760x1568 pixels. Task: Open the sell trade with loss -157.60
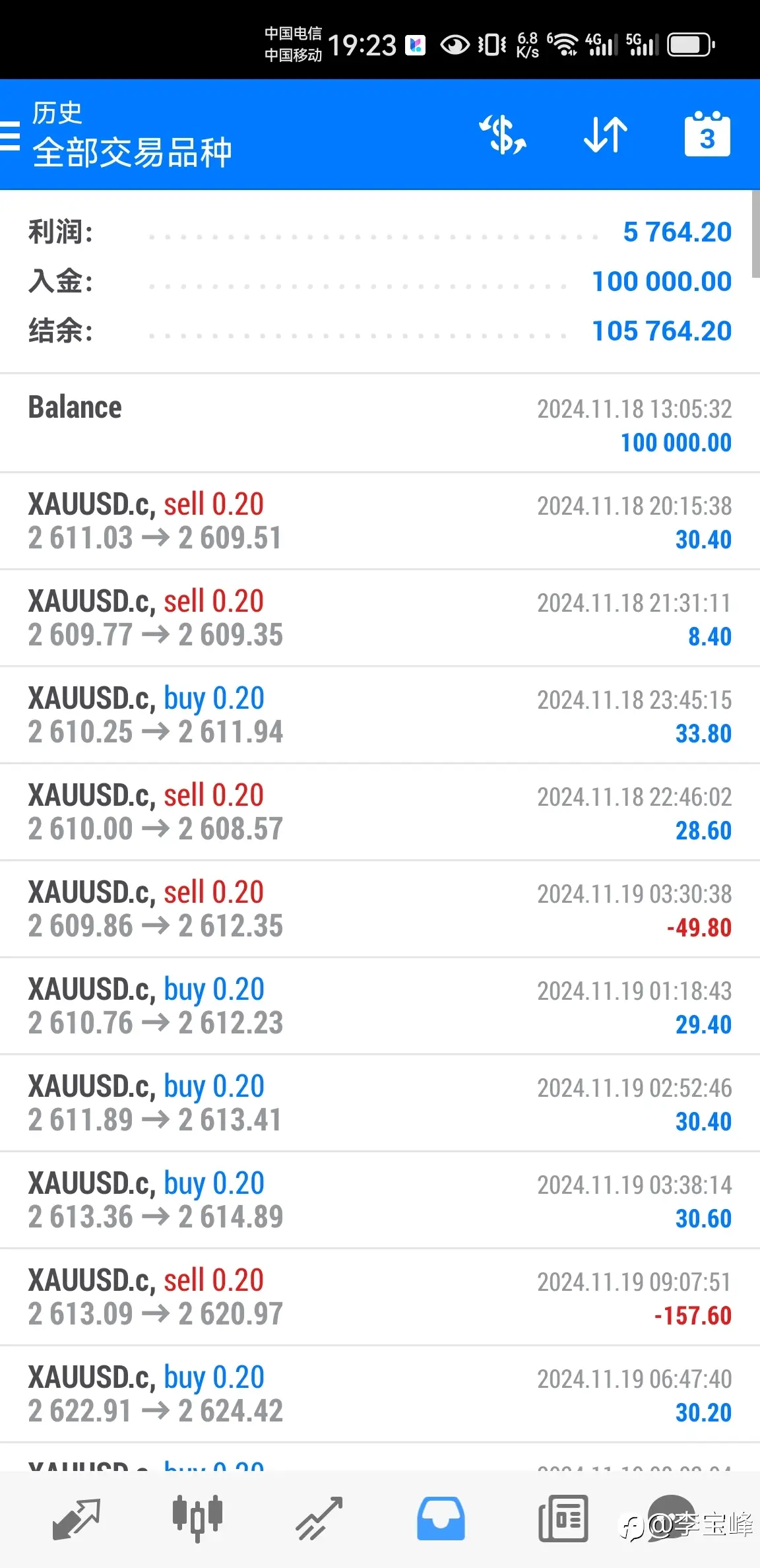[380, 1297]
